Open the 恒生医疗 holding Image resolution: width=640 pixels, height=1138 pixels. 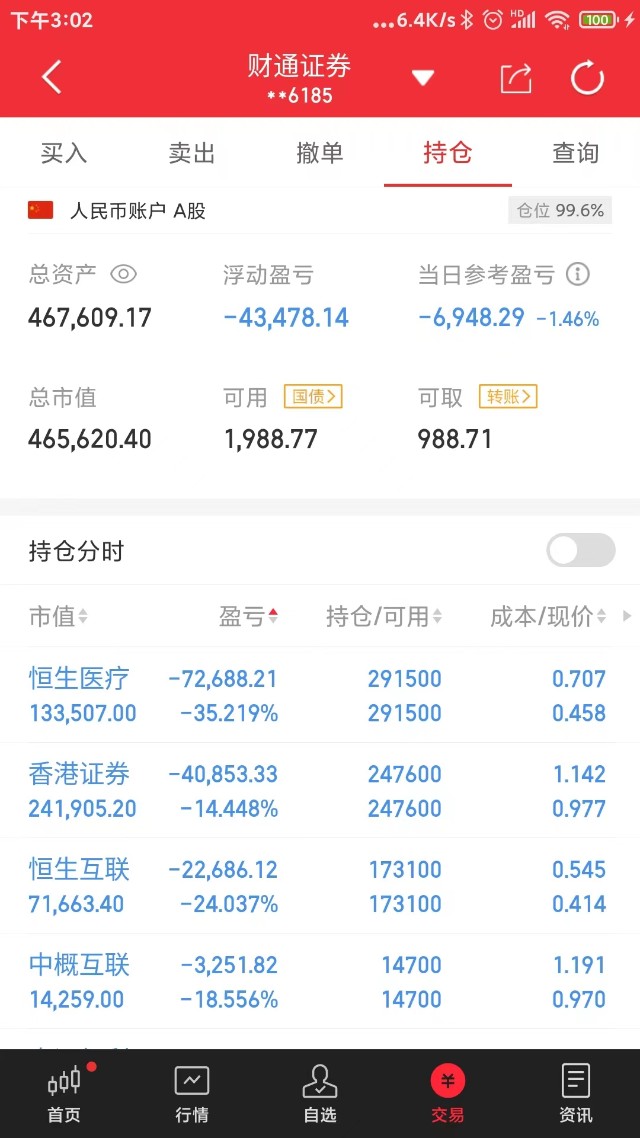320,695
